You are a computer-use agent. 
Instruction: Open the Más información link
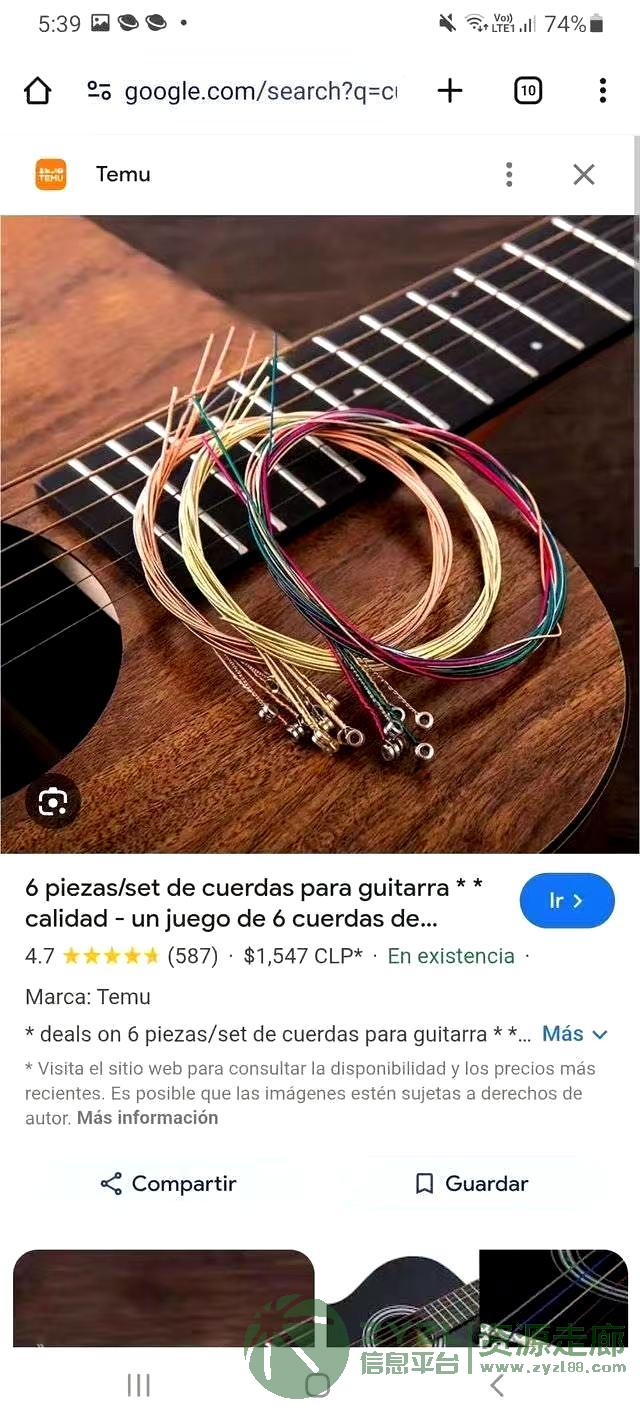pos(147,1118)
